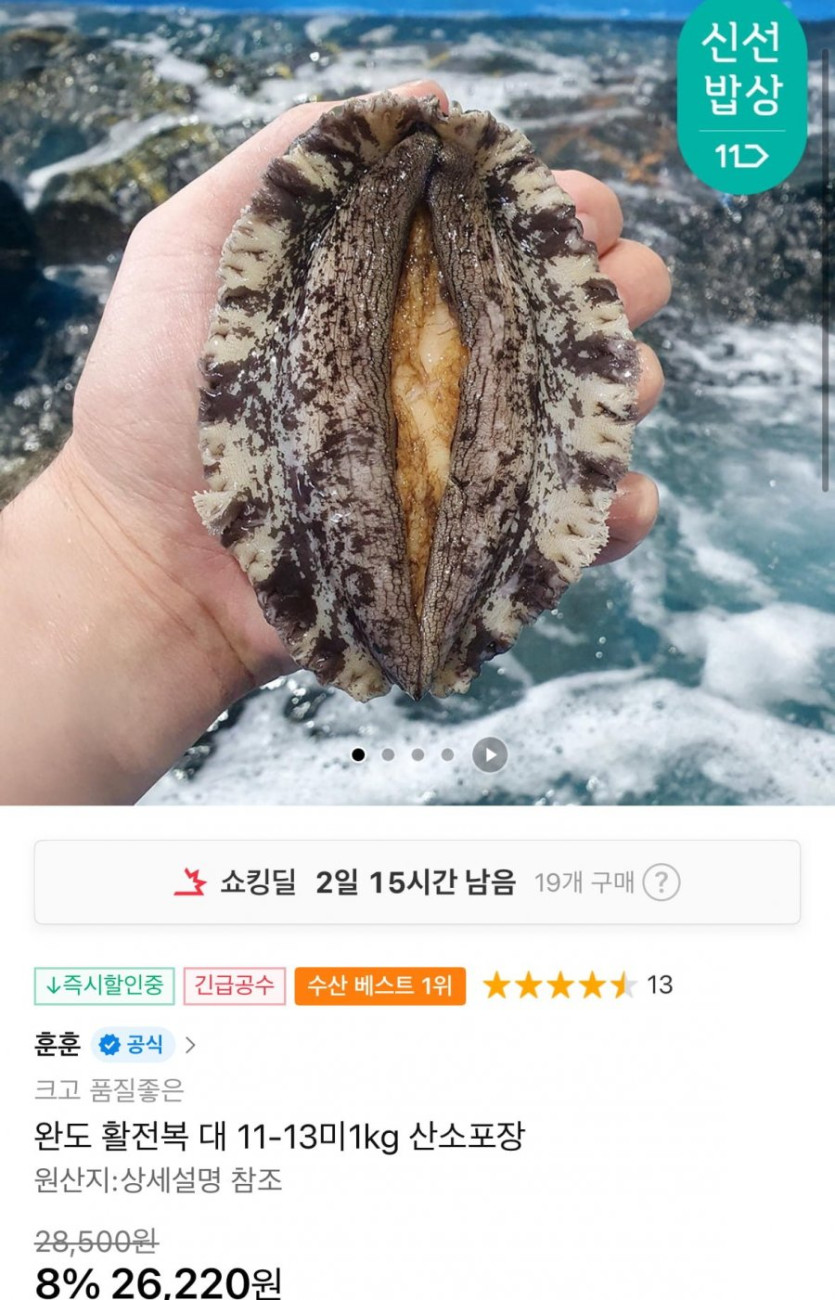Jump to the second product image dot

pyautogui.click(x=388, y=755)
